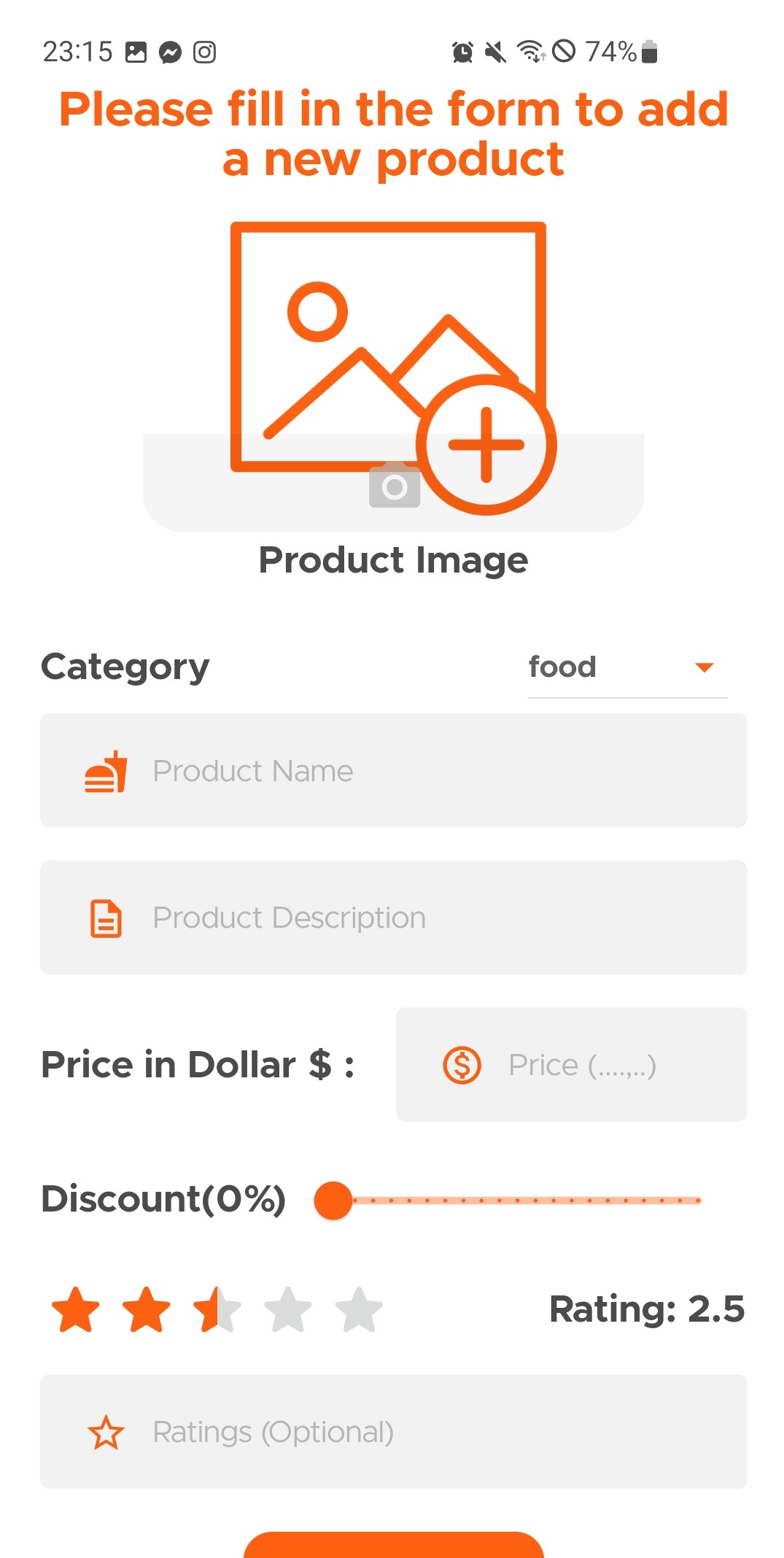Tap the orange button at the bottom

394,1545
